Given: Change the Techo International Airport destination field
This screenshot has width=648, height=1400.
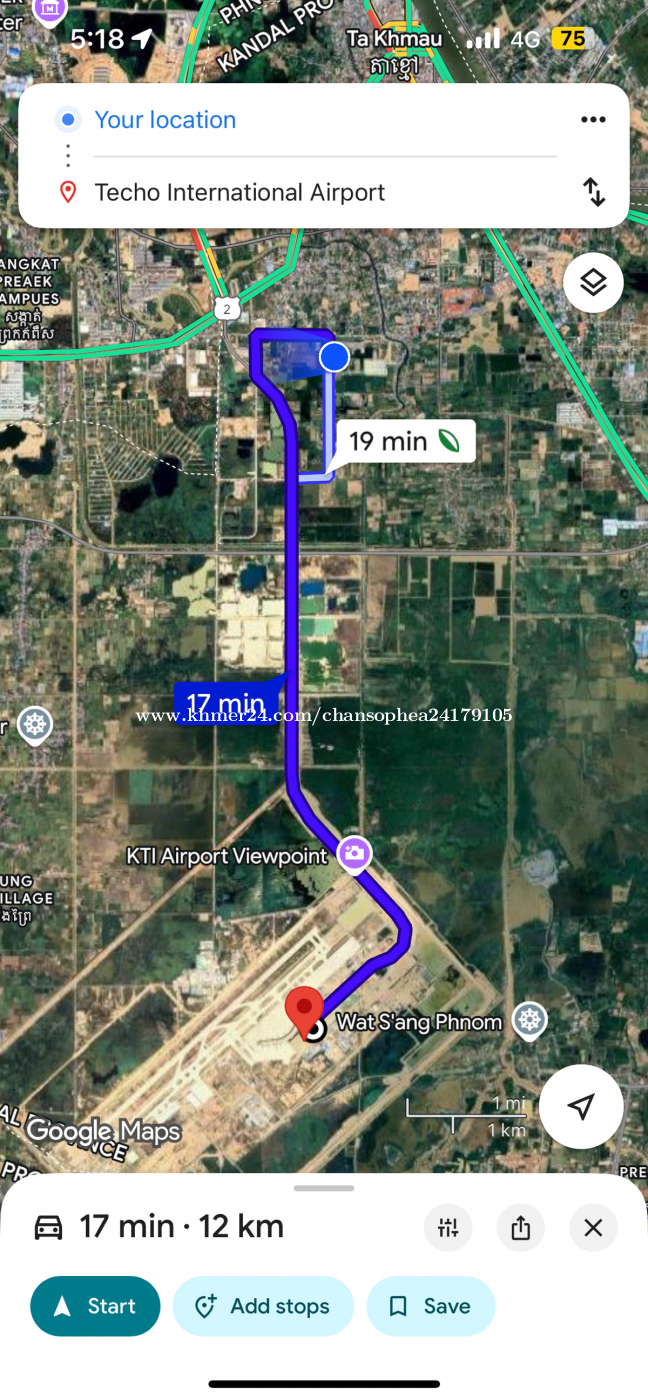Looking at the screenshot, I should coord(240,192).
